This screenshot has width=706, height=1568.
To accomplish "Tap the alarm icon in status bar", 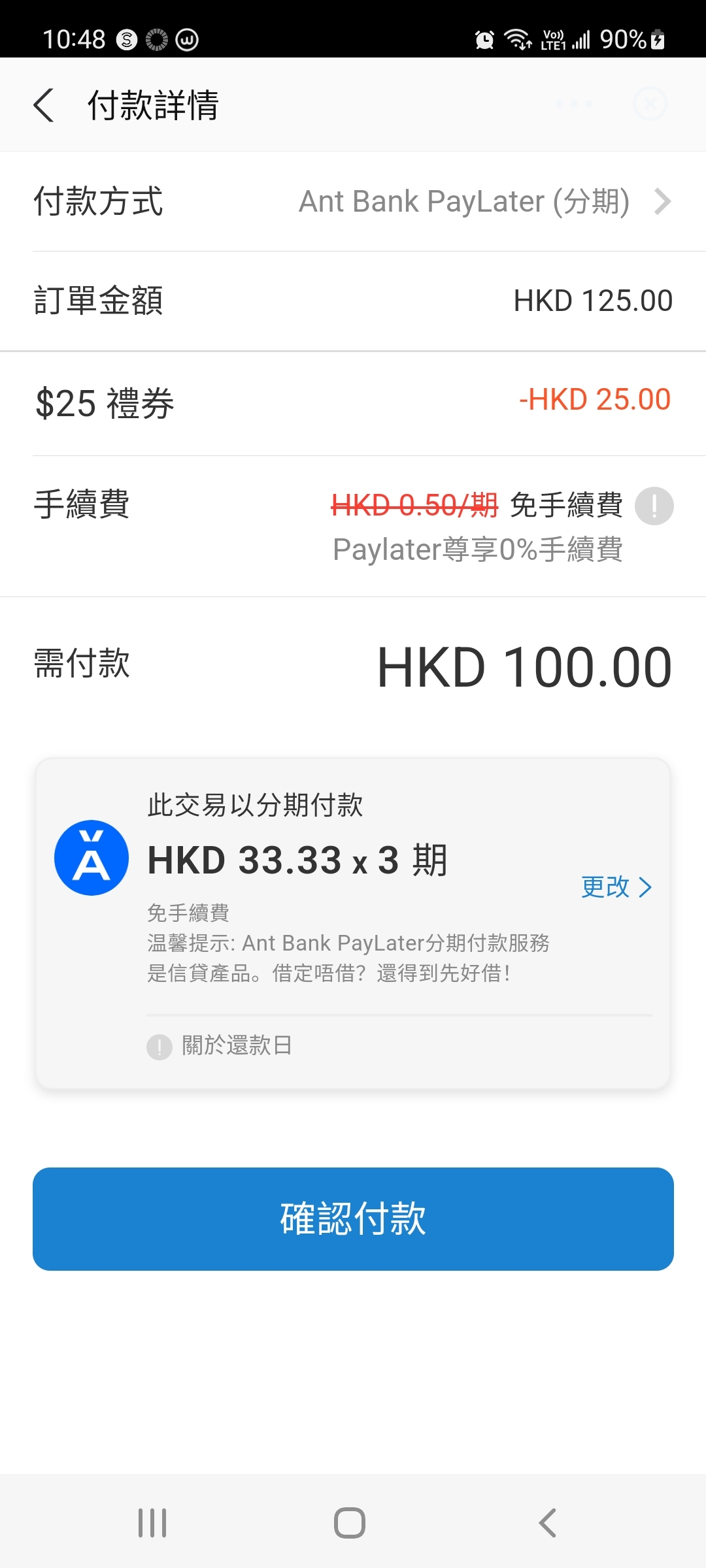I will point(484,41).
